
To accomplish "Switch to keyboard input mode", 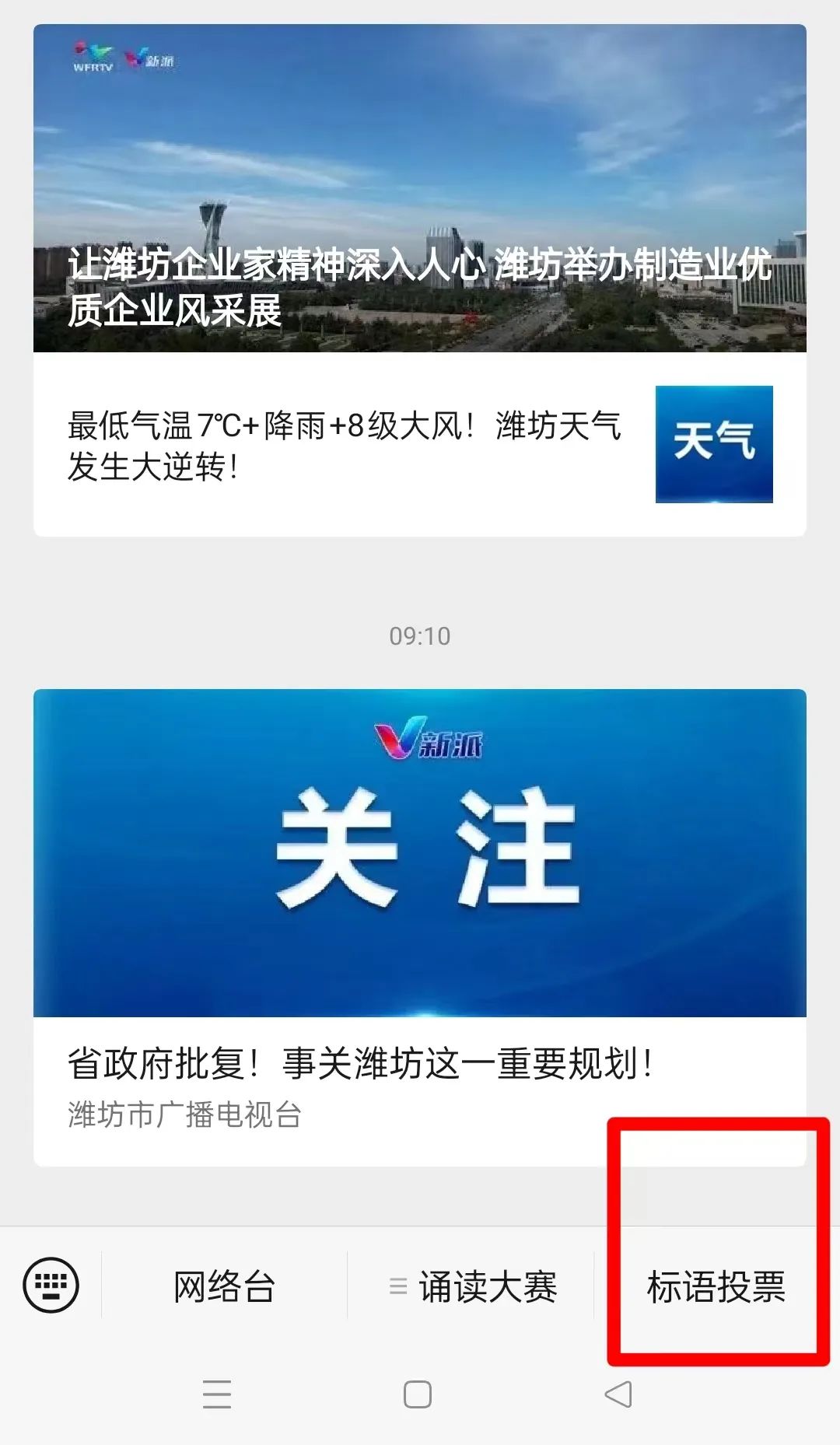I will point(51,1285).
